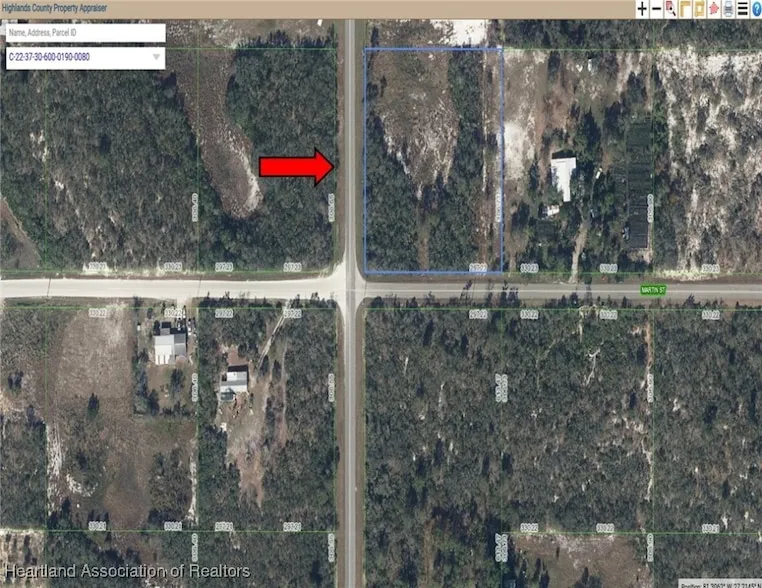Image resolution: width=762 pixels, height=588 pixels.
Task: Select the magnifier identify tool
Action: pos(671,9)
